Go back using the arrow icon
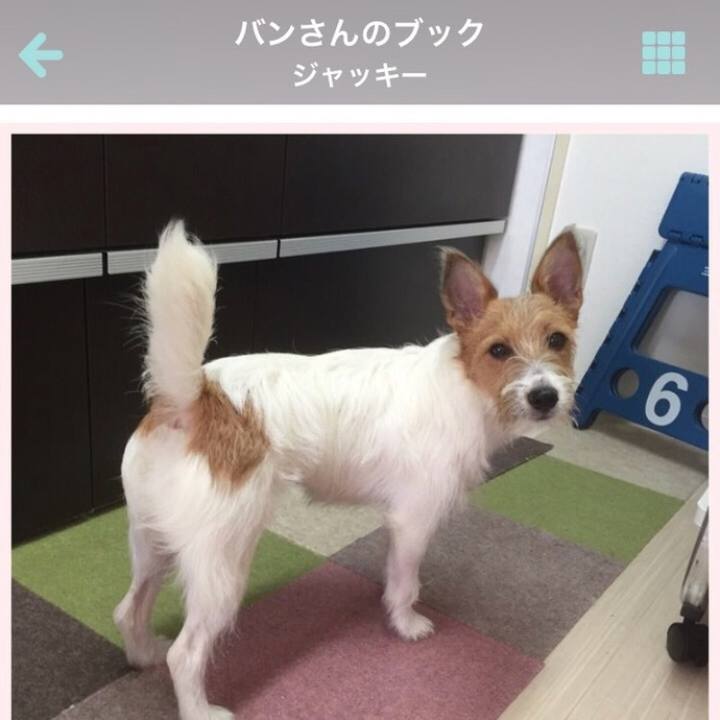The width and height of the screenshot is (720, 720). coord(41,54)
